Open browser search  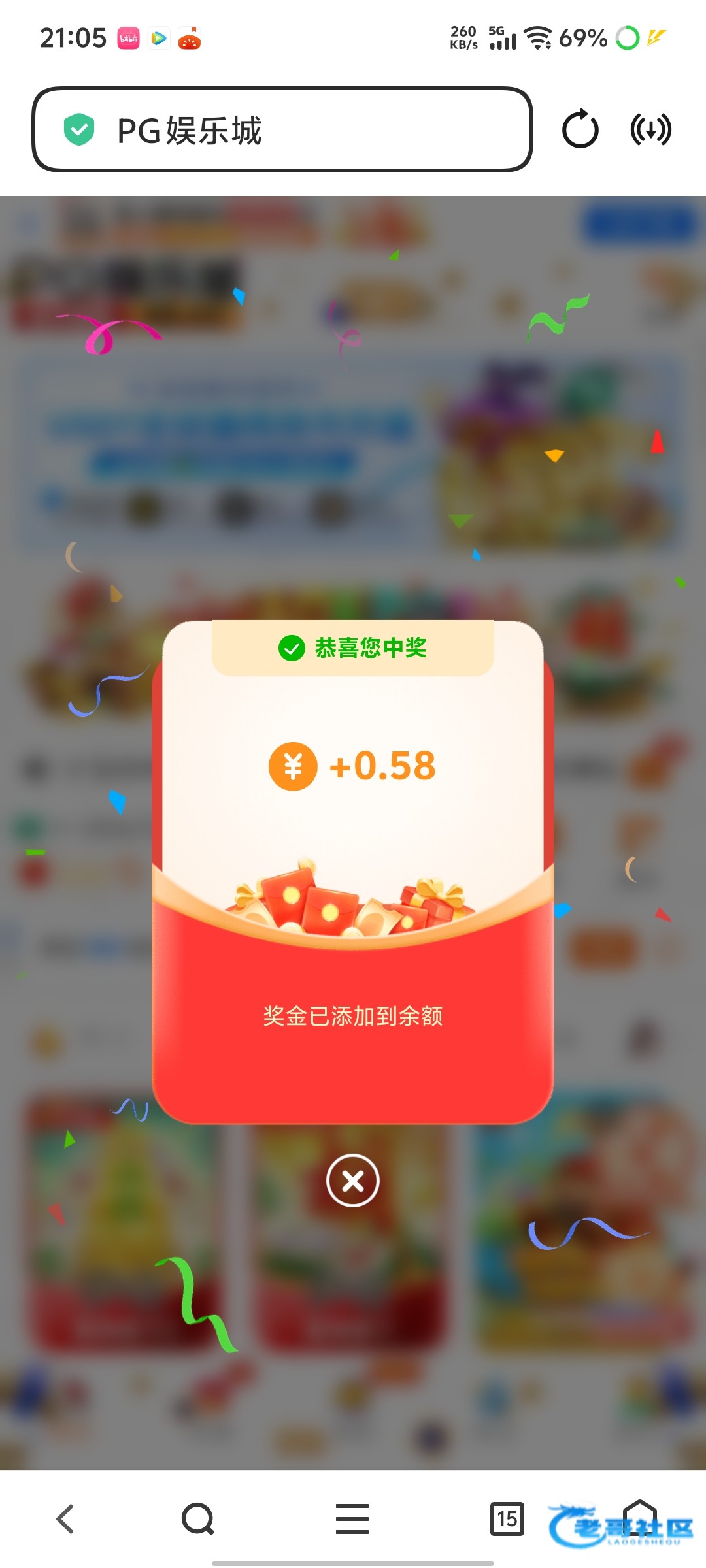[197, 1518]
